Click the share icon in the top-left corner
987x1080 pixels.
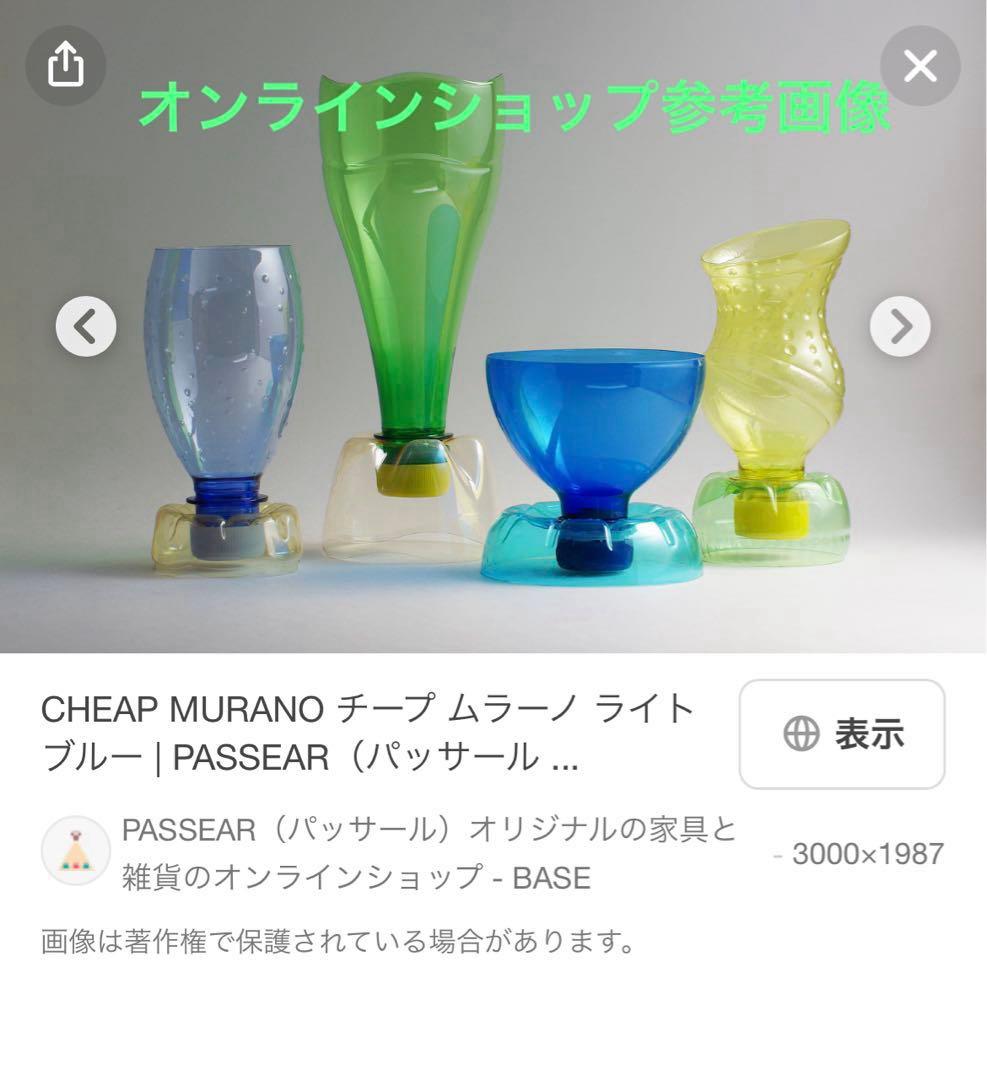point(66,64)
